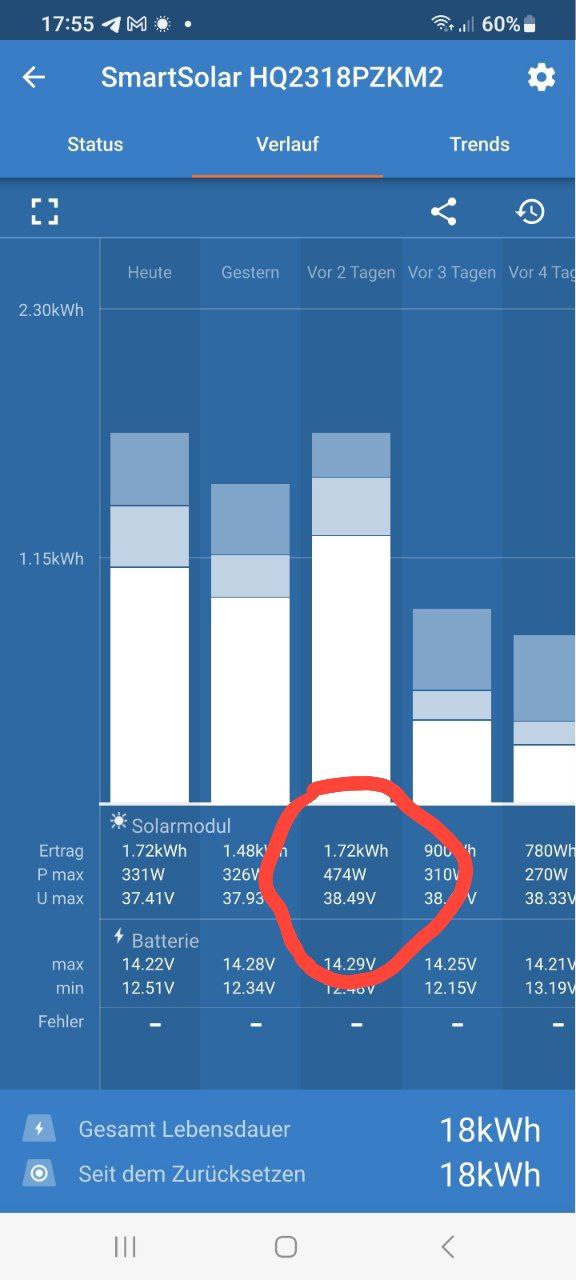This screenshot has width=576, height=1280.
Task: Switch to the Trends tab
Action: 479,144
